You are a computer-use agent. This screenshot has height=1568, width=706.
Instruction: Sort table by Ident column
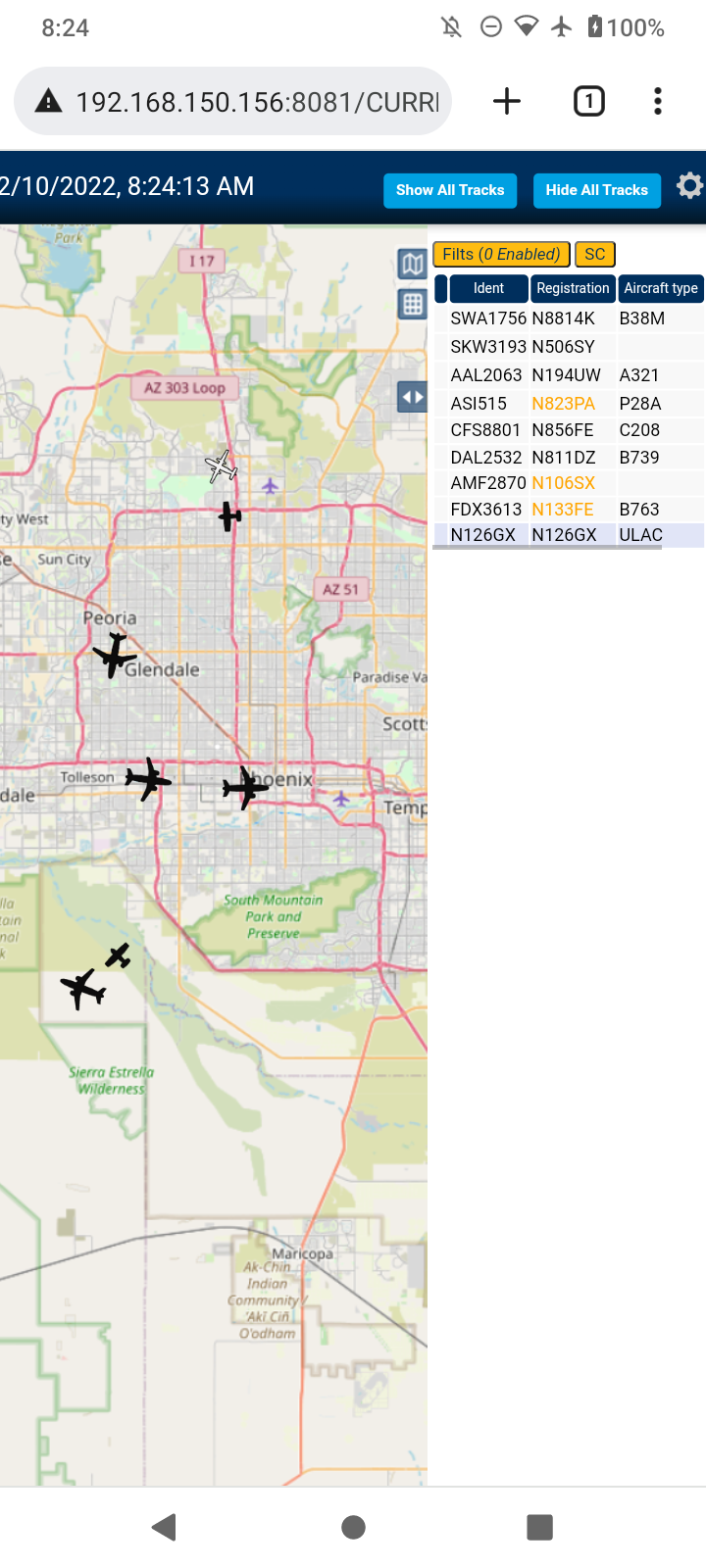pyautogui.click(x=488, y=288)
